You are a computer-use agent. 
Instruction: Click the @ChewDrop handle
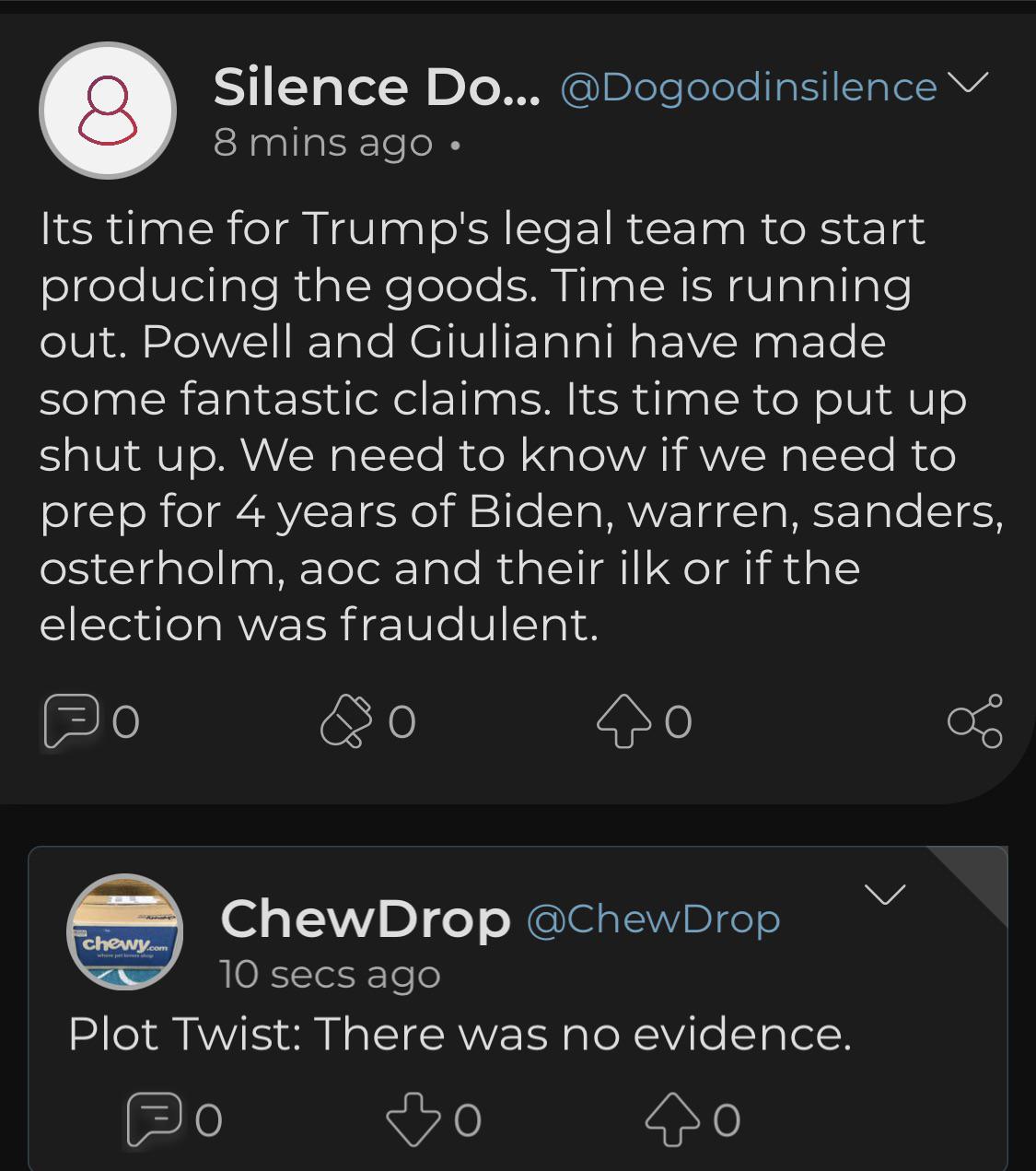point(653,918)
